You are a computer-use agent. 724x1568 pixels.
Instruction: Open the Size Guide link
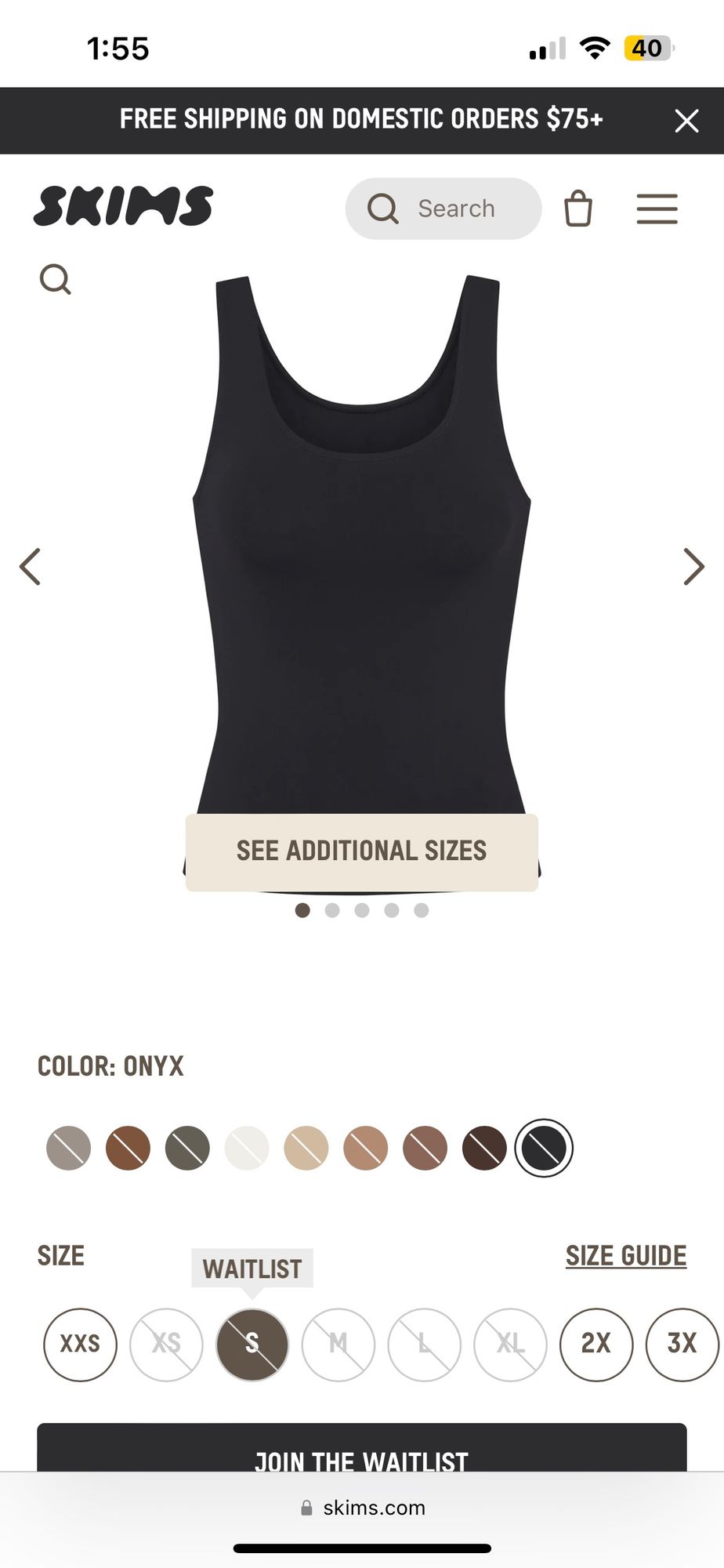pos(625,1256)
